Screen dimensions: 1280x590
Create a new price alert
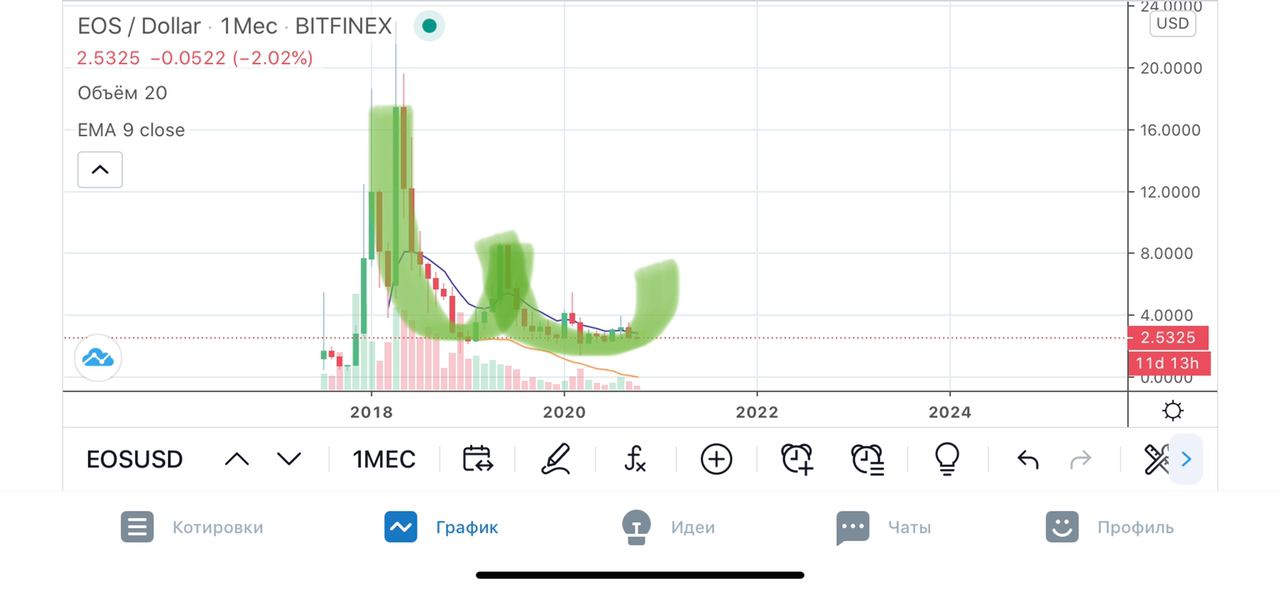[x=797, y=459]
